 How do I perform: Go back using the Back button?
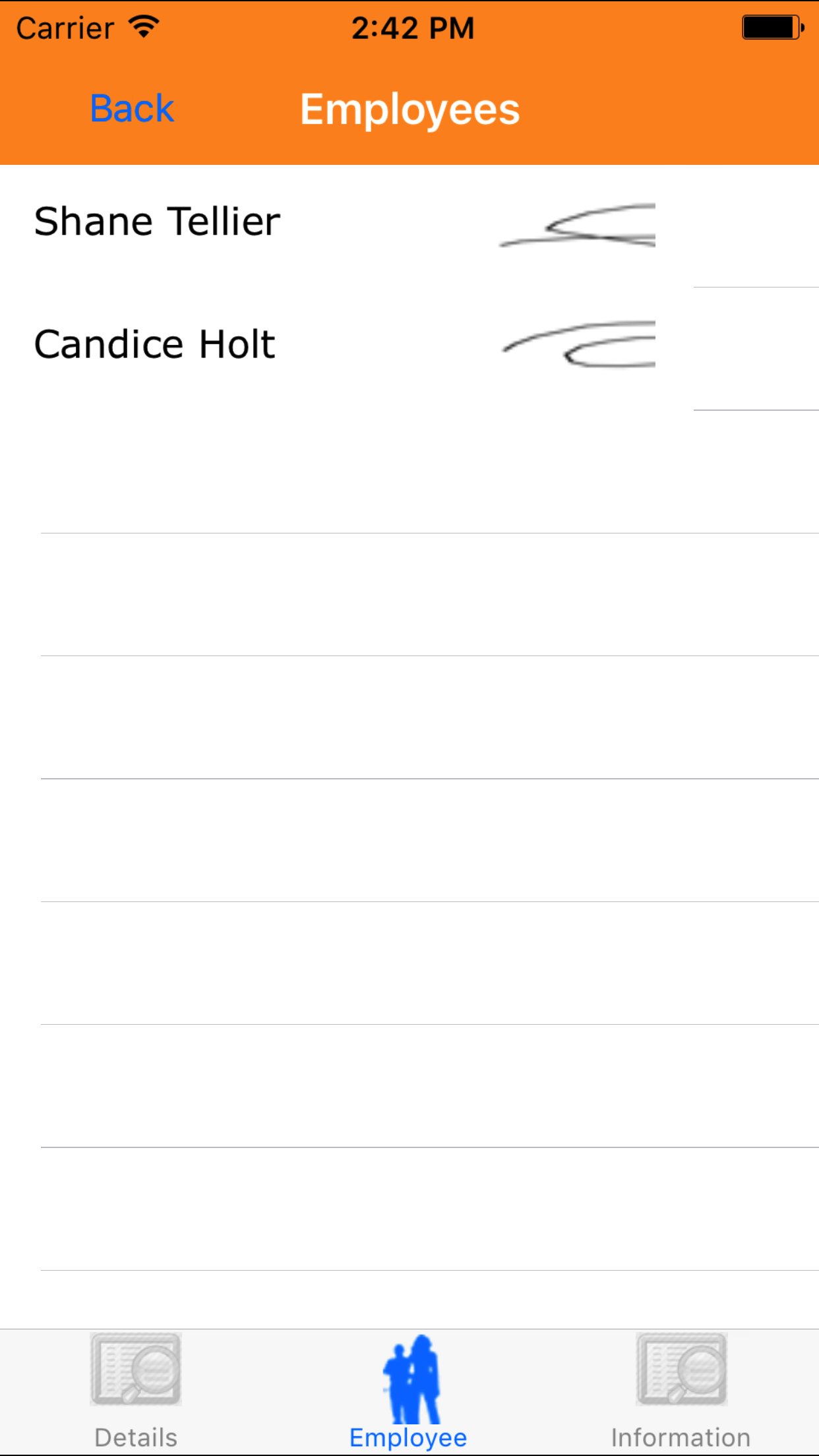tap(132, 109)
